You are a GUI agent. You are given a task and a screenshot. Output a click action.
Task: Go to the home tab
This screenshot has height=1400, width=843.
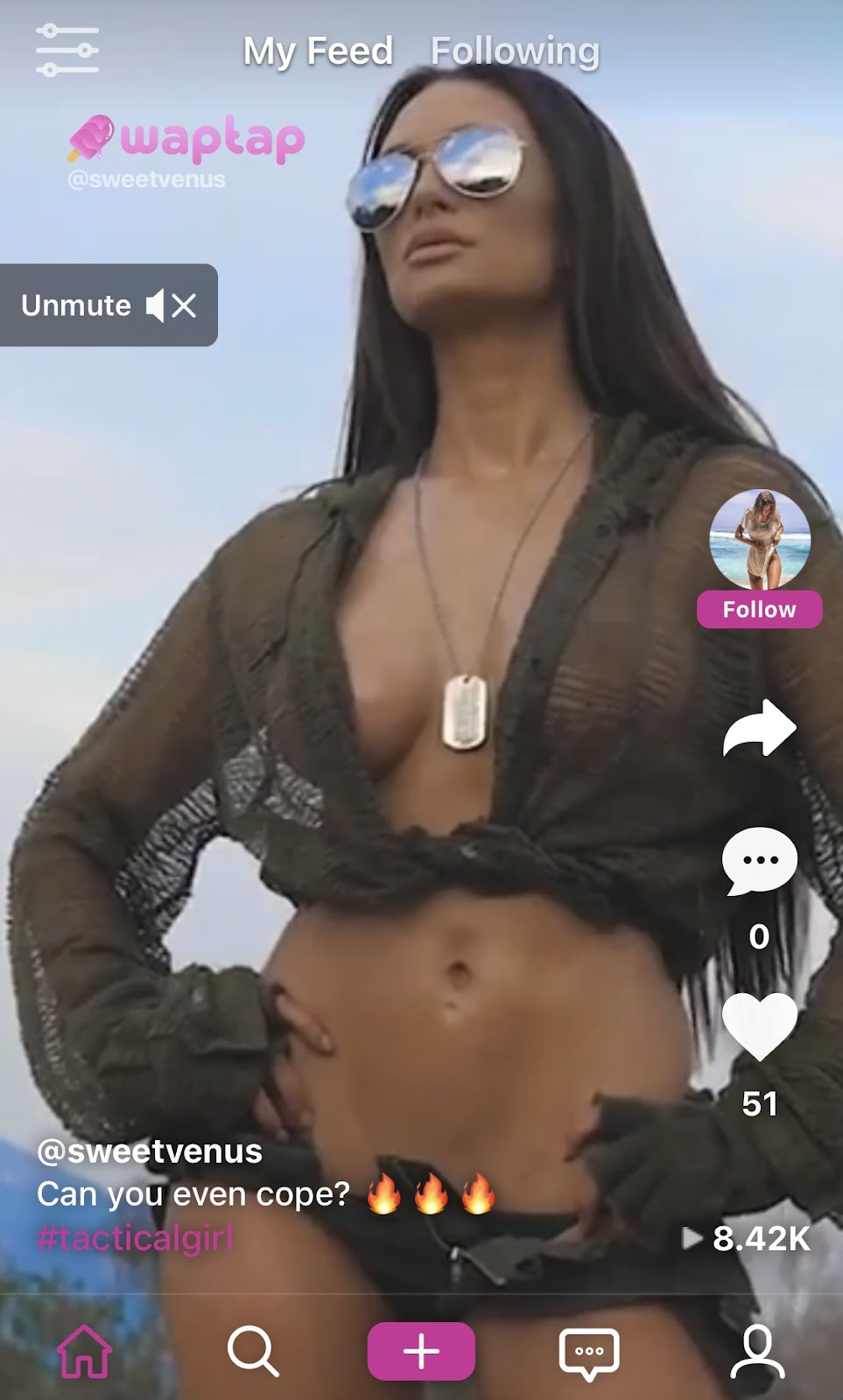pos(85,1351)
